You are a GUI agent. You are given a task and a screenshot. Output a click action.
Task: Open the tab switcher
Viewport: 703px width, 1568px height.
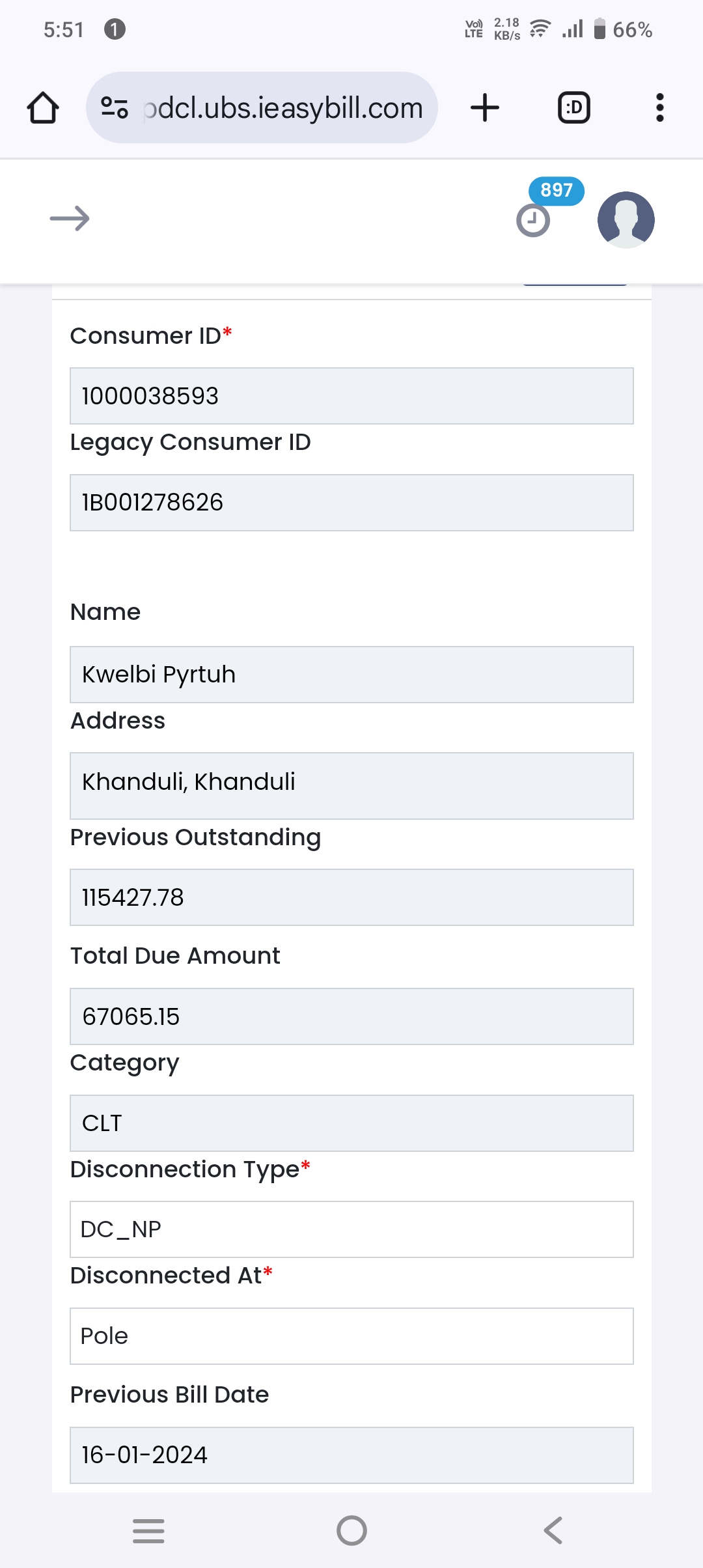(x=574, y=107)
